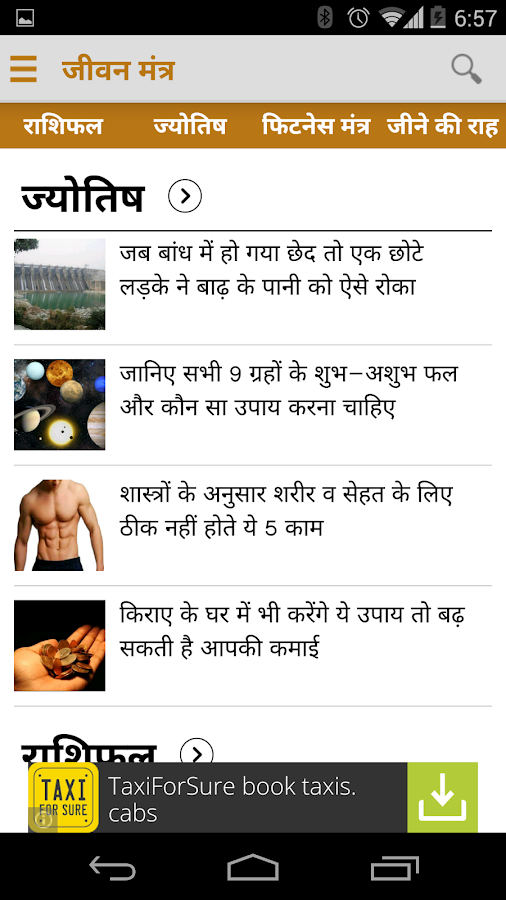Screen dimensions: 506x900
Task: Open the किराए के घर कमाई article
Action: (x=253, y=646)
